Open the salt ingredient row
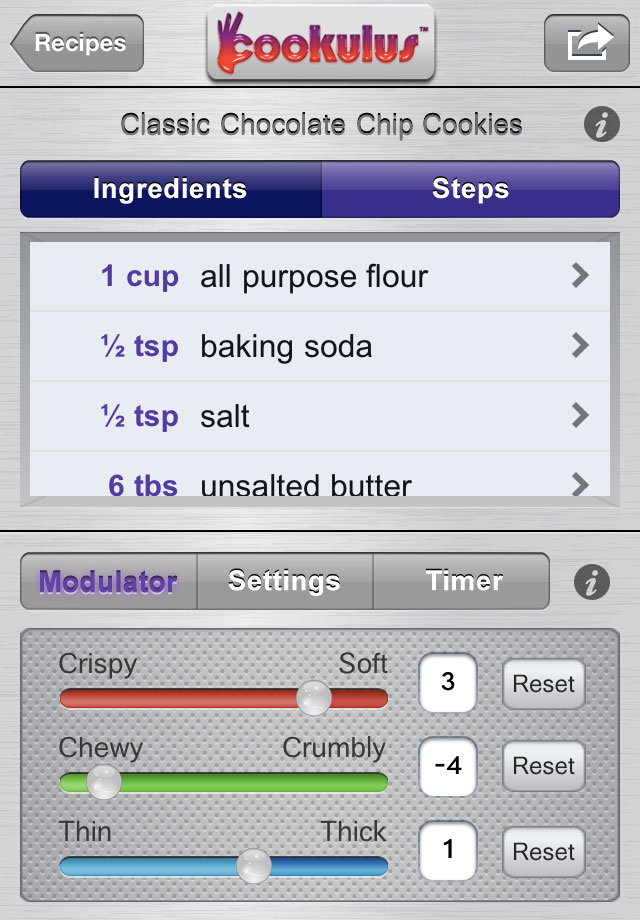The image size is (640, 920). 320,416
